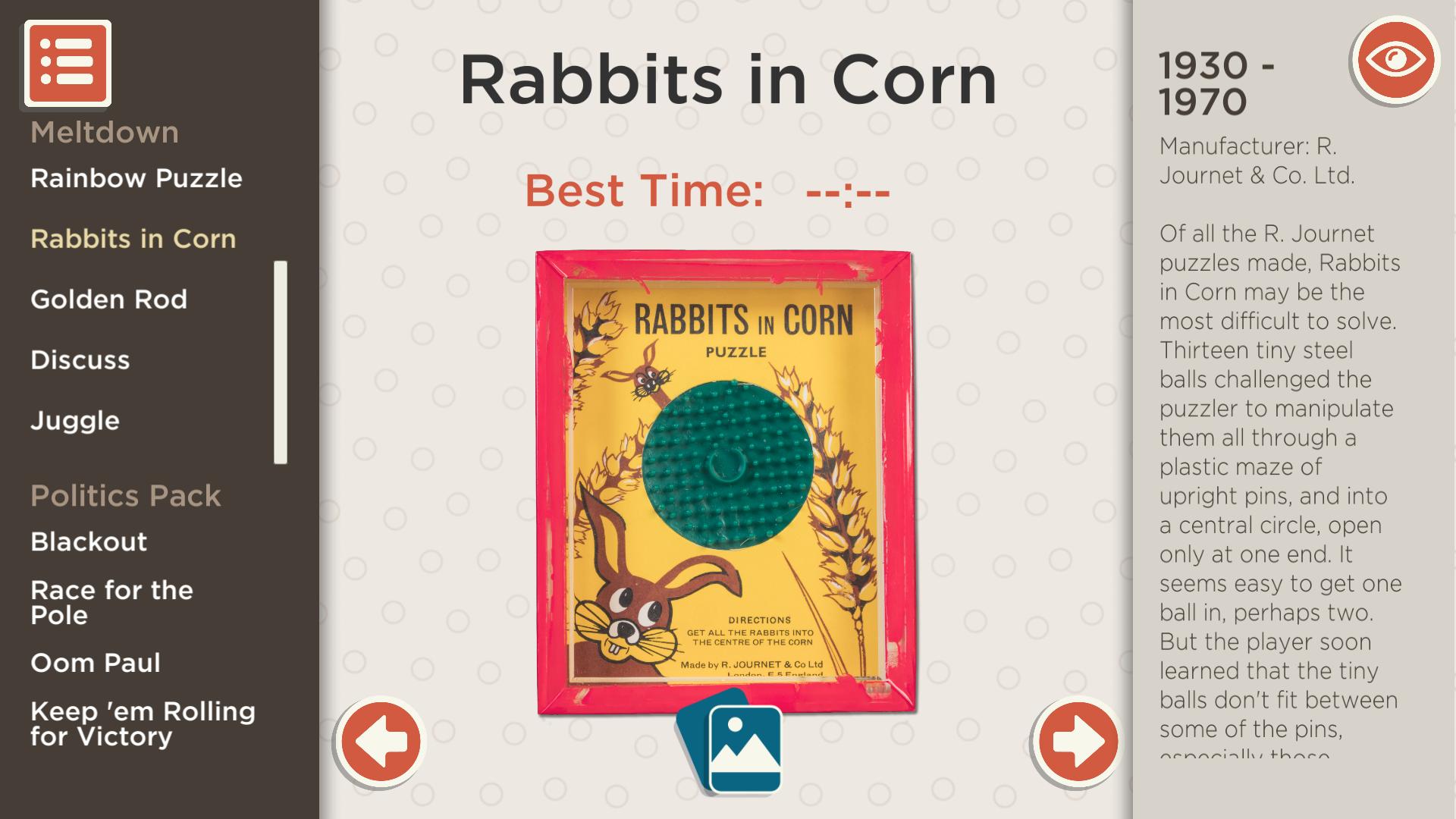Open the list menu button
Image resolution: width=1456 pixels, height=819 pixels.
click(67, 63)
